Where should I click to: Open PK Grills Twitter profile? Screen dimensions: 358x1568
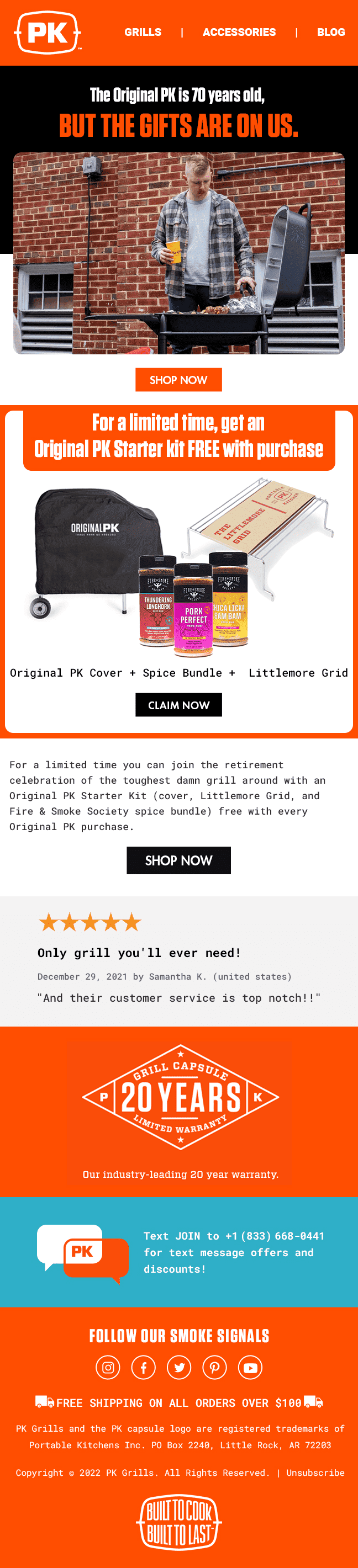(x=179, y=1368)
